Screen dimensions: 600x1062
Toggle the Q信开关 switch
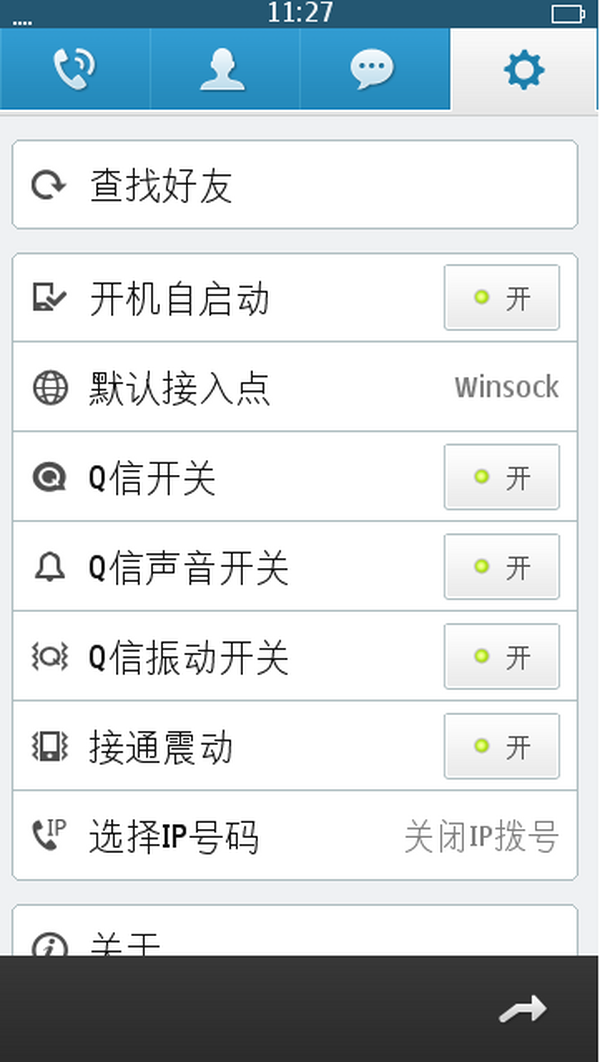point(502,477)
